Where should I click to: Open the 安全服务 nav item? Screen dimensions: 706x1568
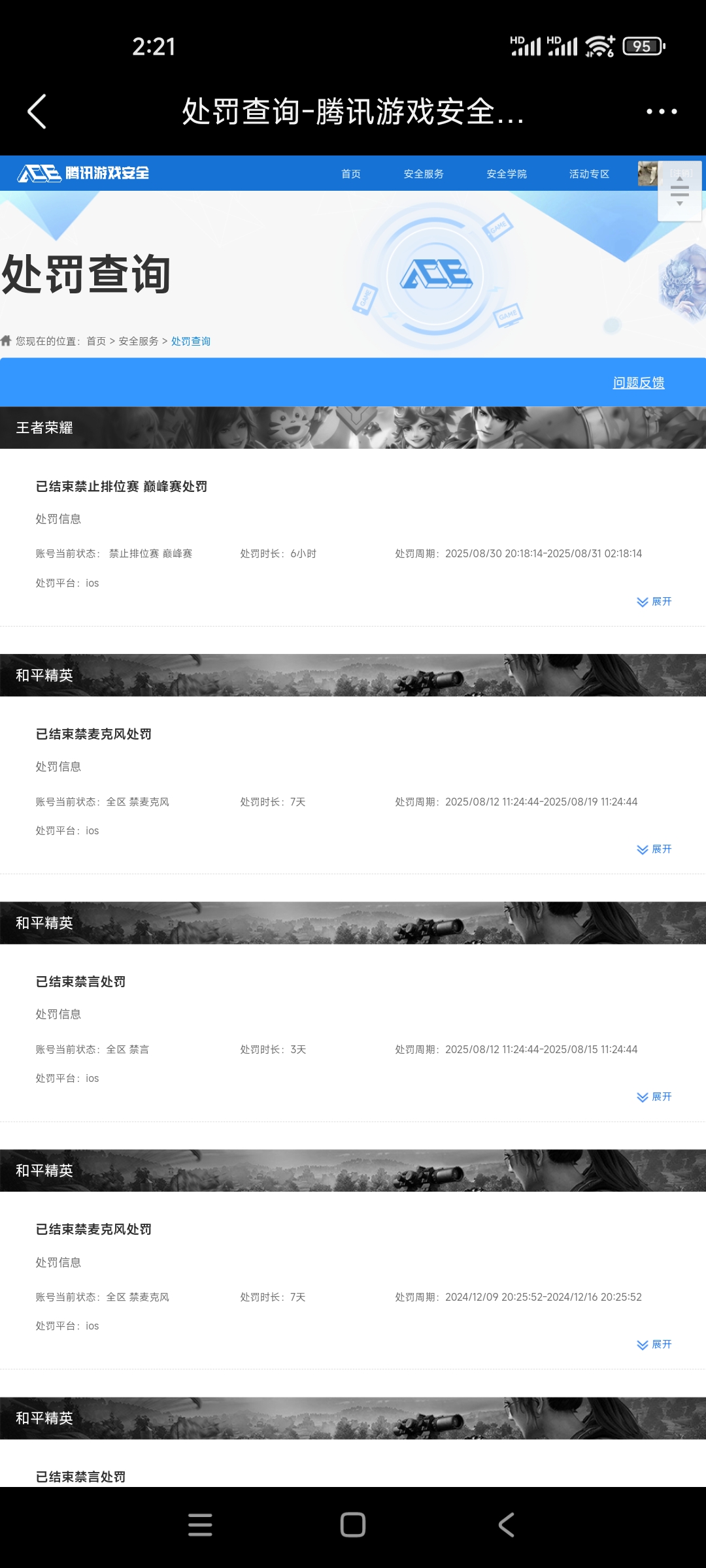pyautogui.click(x=424, y=174)
